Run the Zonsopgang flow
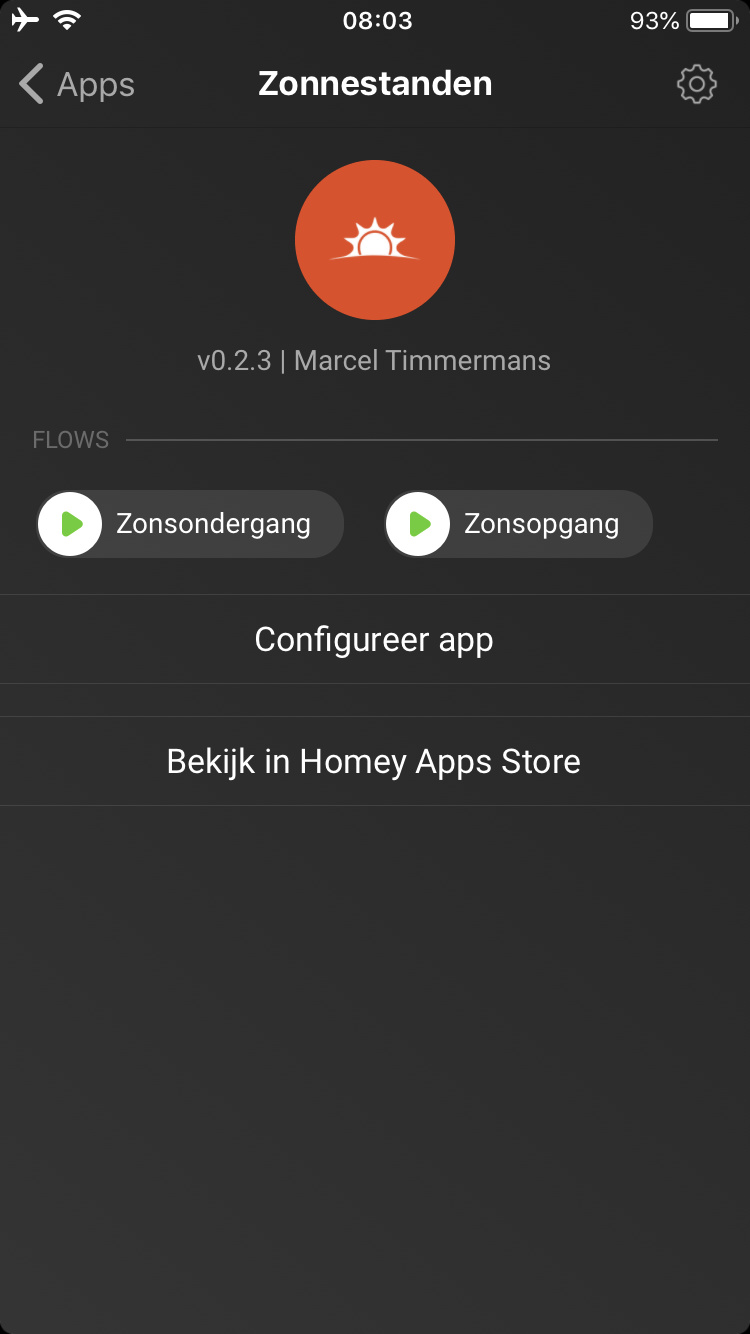 coord(419,524)
